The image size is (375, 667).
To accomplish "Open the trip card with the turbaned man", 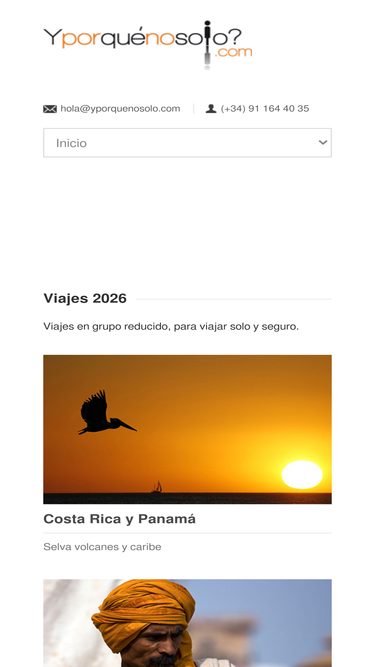I will click(187, 623).
